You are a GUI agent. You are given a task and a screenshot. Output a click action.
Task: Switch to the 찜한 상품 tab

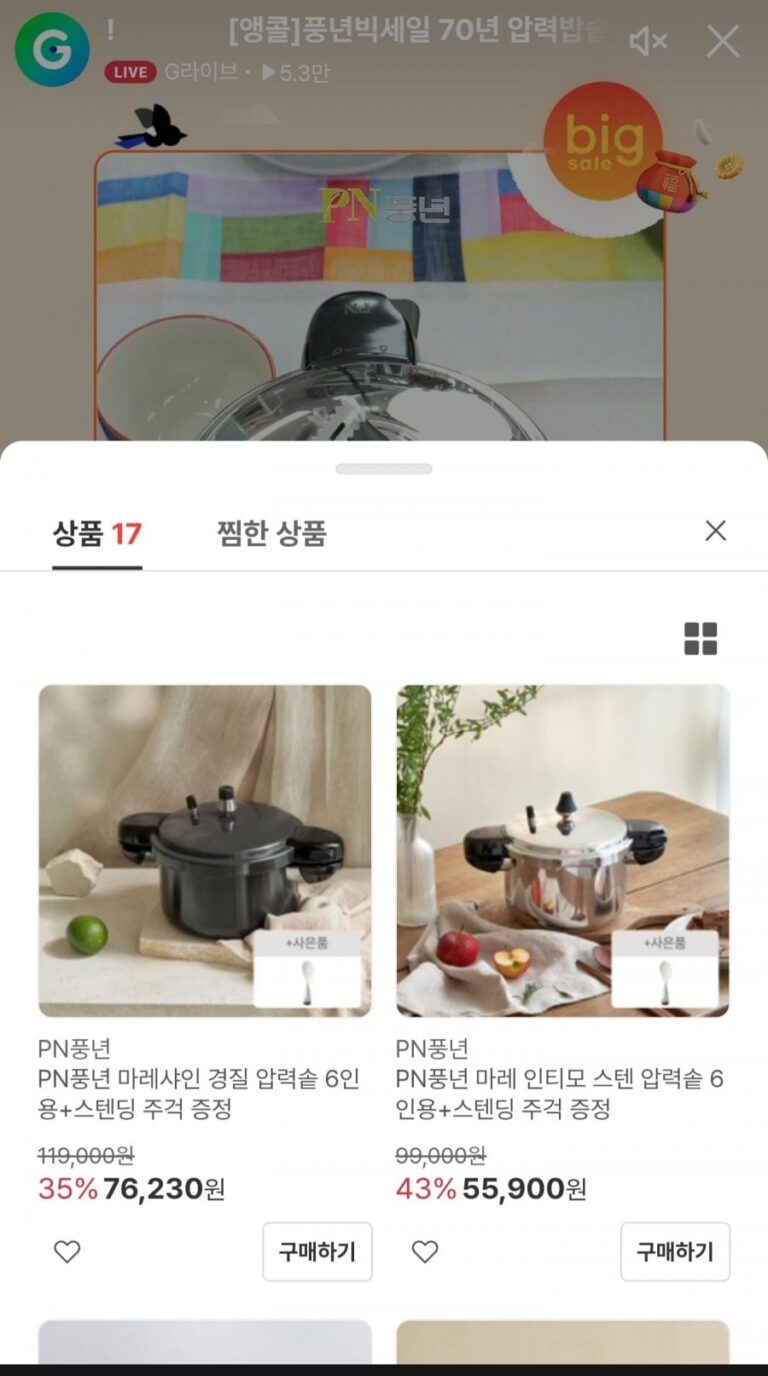(x=272, y=534)
